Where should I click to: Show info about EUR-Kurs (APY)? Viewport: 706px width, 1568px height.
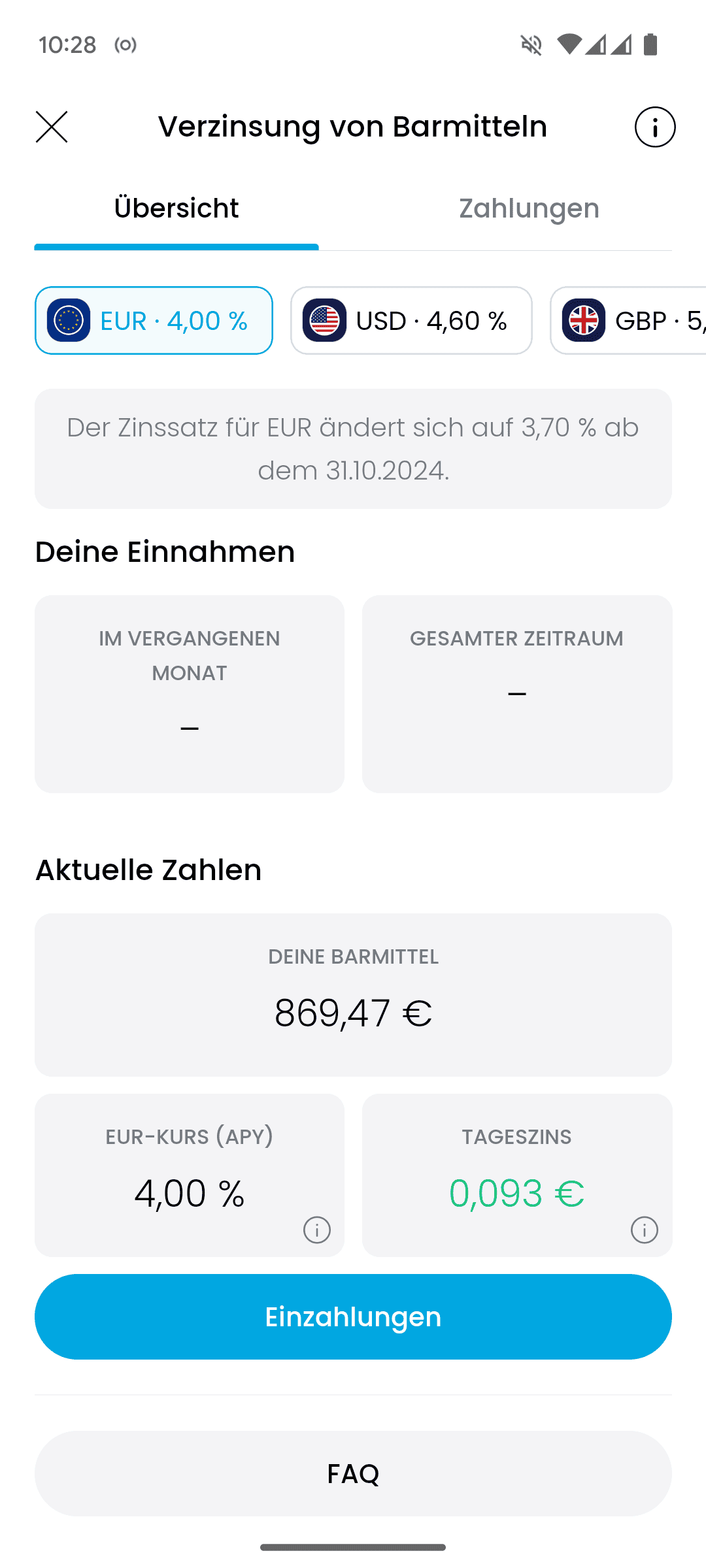pyautogui.click(x=317, y=1230)
